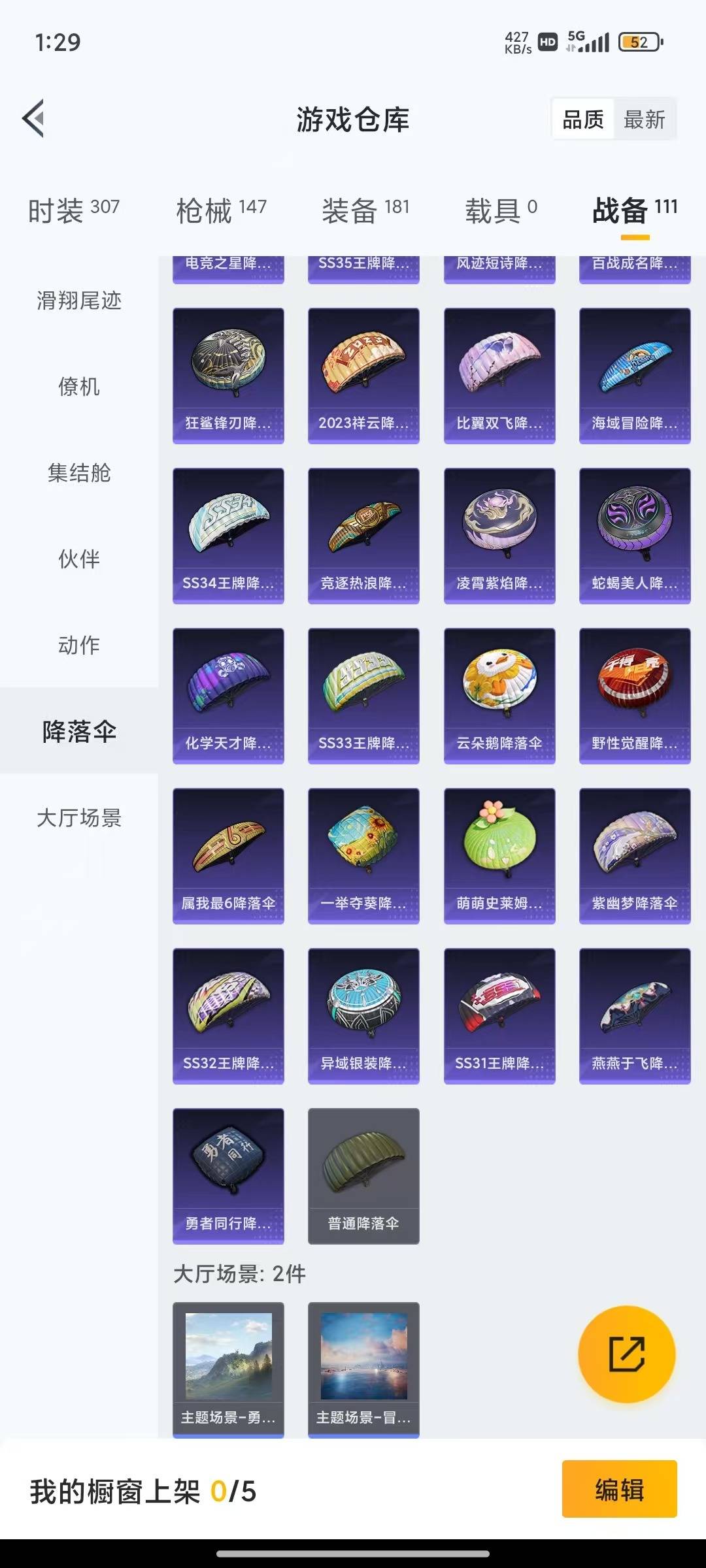Image resolution: width=706 pixels, height=1568 pixels.
Task: Select 伙伴 category
Action: tap(79, 559)
